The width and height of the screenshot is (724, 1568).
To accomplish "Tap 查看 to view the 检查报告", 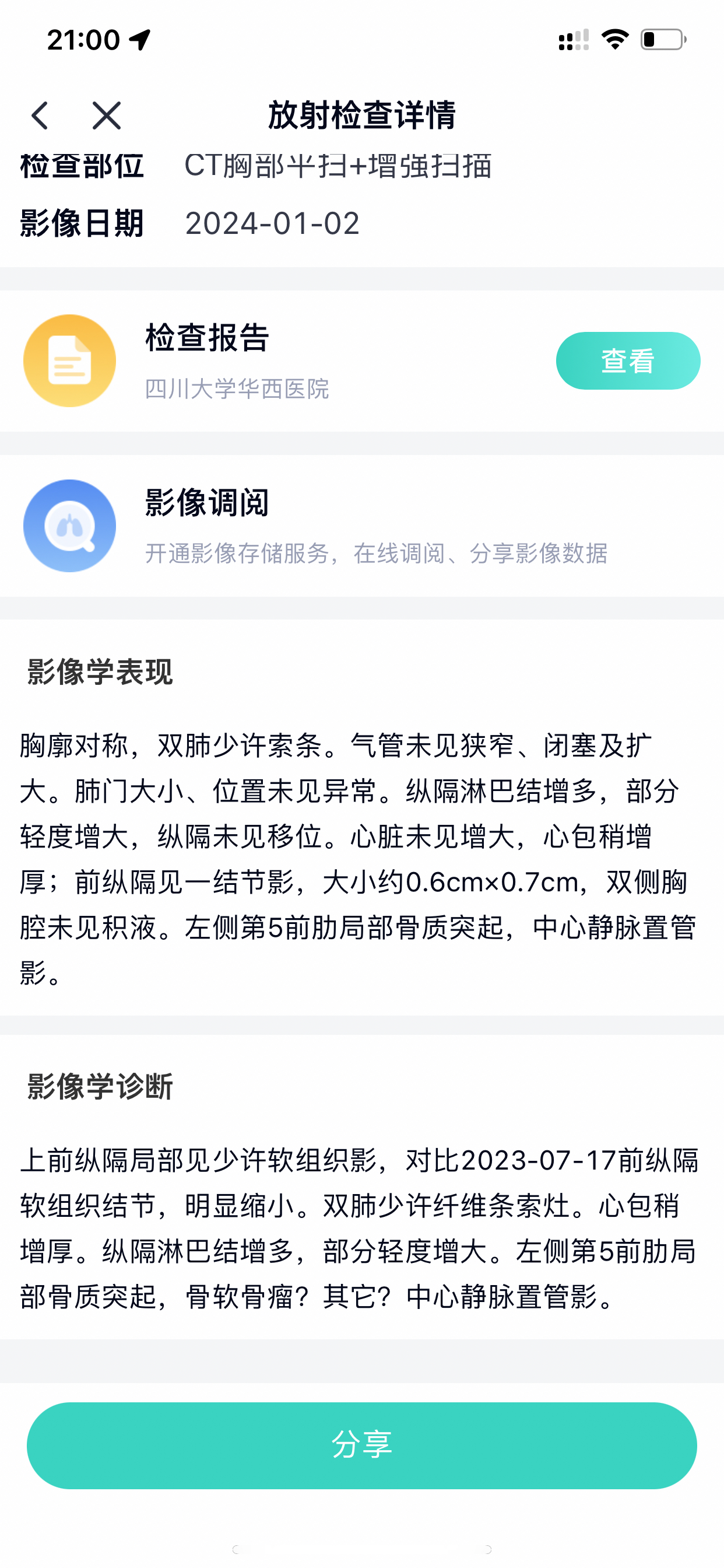I will coord(627,361).
